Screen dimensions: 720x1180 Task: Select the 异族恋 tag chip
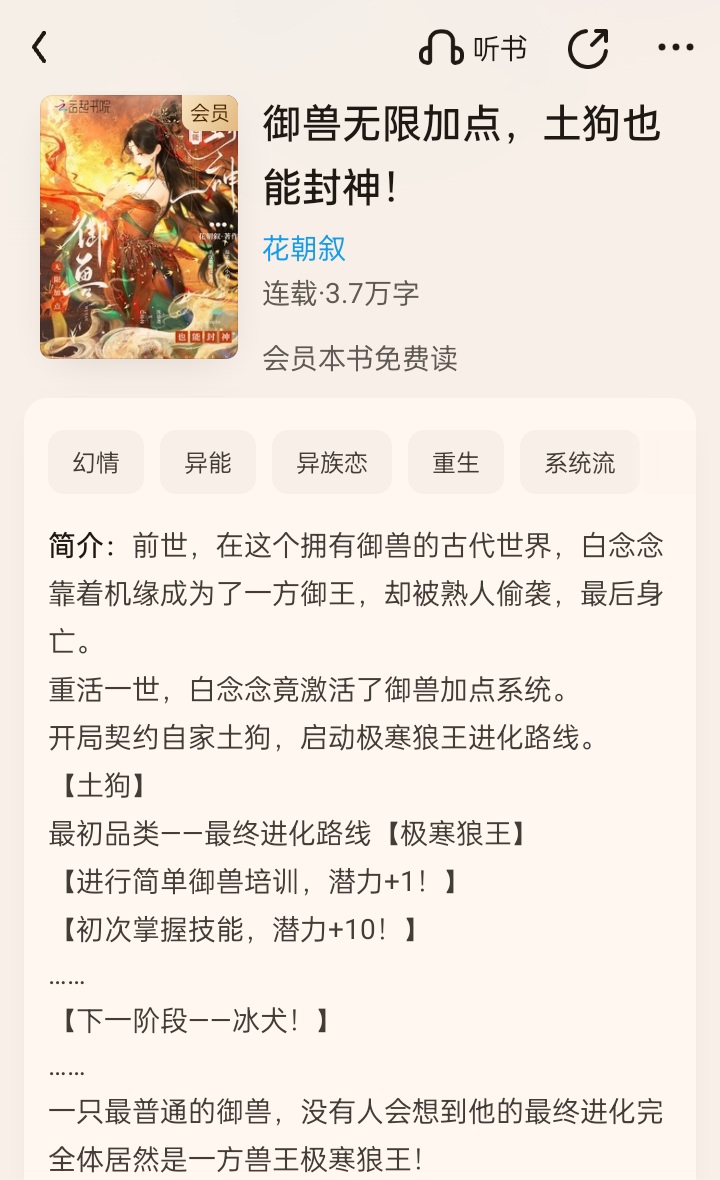tap(332, 462)
